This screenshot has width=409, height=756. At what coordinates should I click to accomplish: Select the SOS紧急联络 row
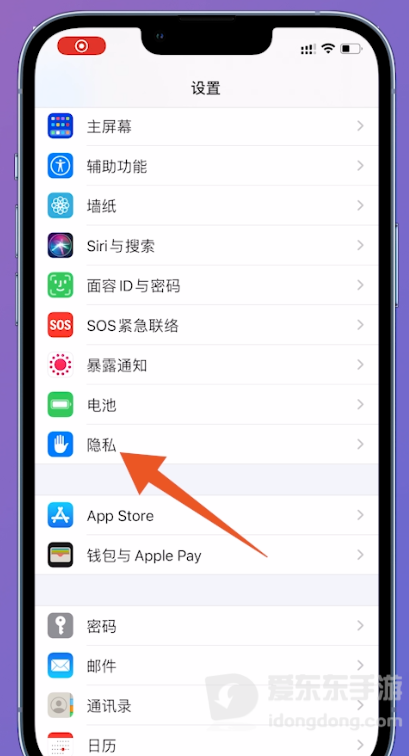(x=206, y=325)
